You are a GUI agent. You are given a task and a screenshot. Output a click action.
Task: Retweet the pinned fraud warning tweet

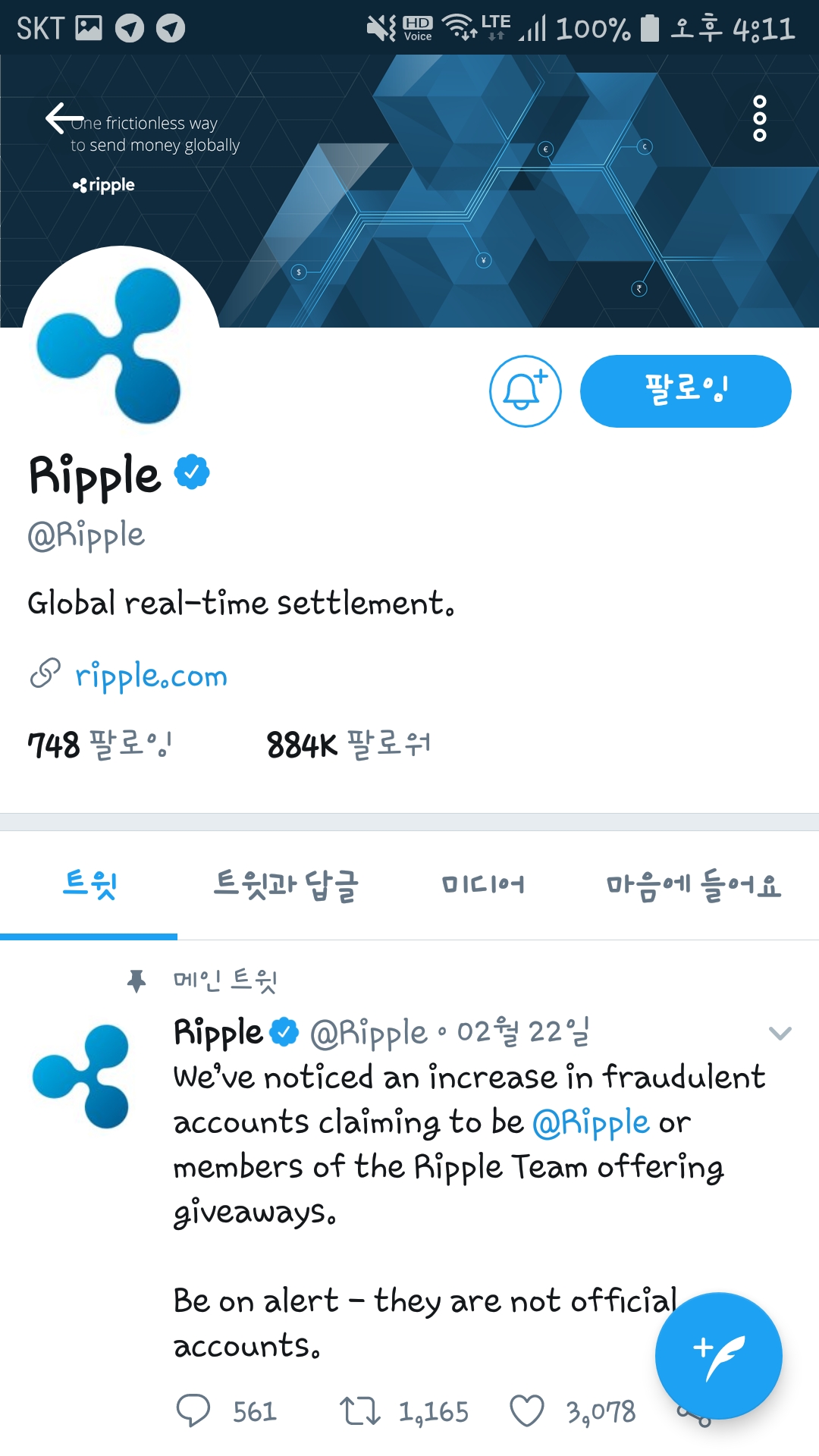pyautogui.click(x=359, y=1411)
